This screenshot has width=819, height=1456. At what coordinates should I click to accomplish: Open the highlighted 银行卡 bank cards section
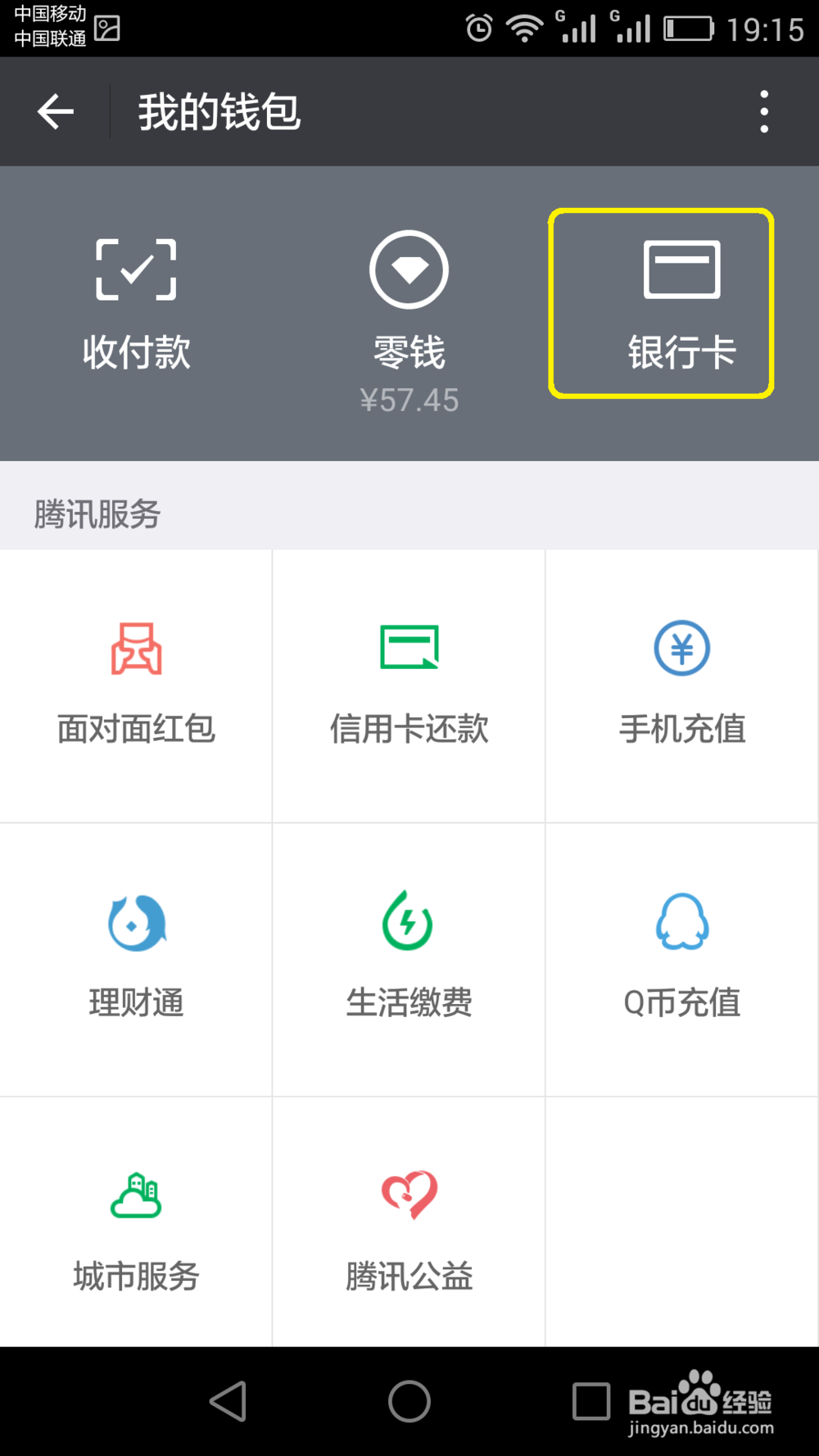[x=682, y=303]
